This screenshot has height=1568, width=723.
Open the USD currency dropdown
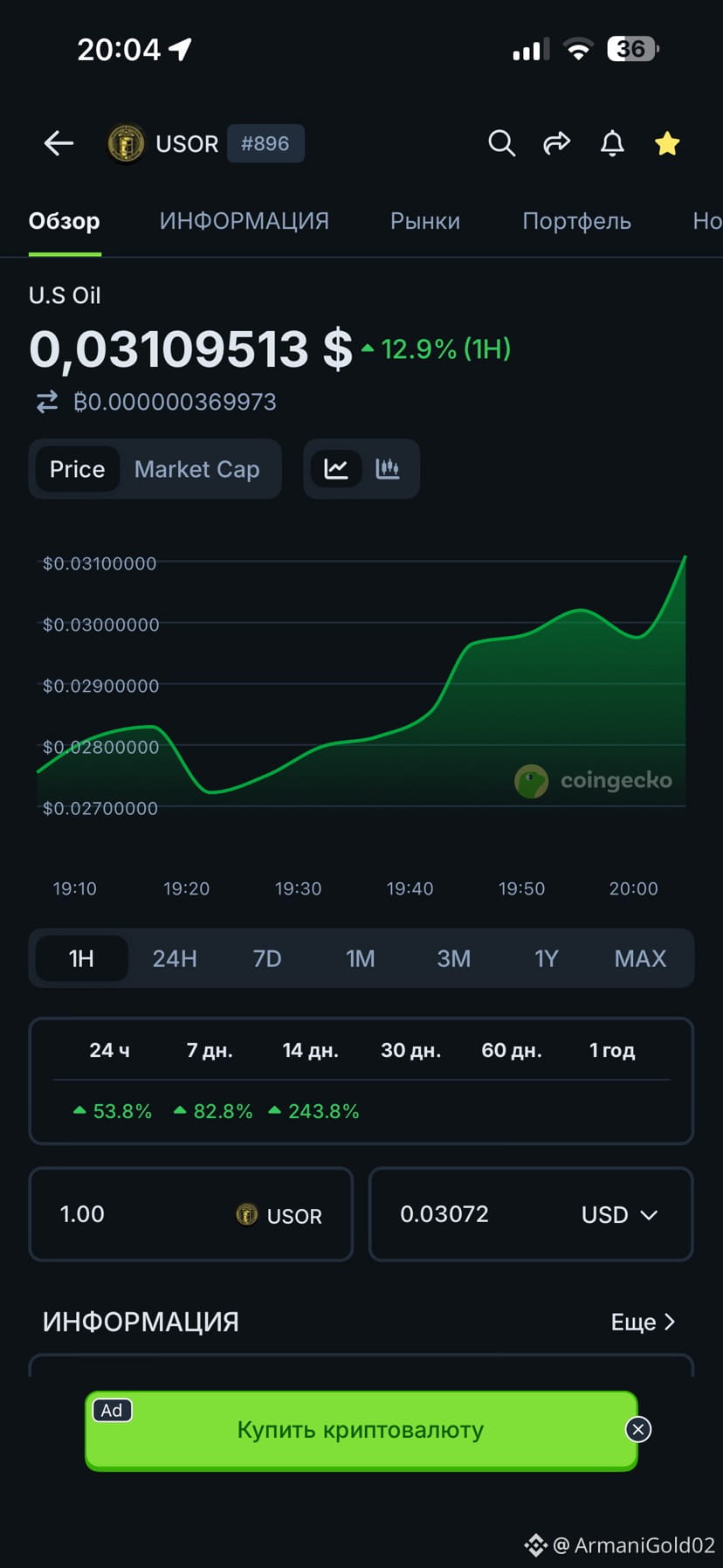pos(619,1215)
